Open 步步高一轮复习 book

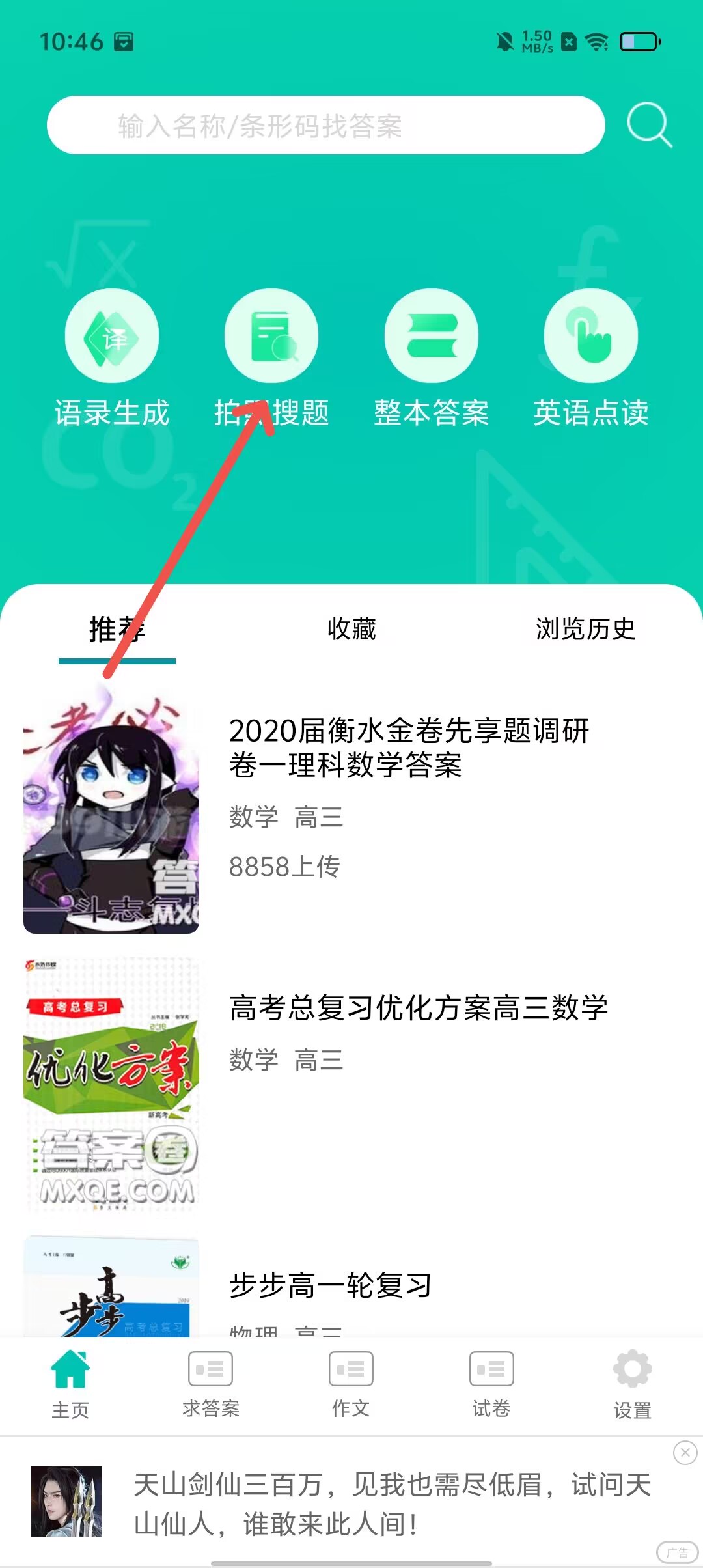click(330, 1285)
